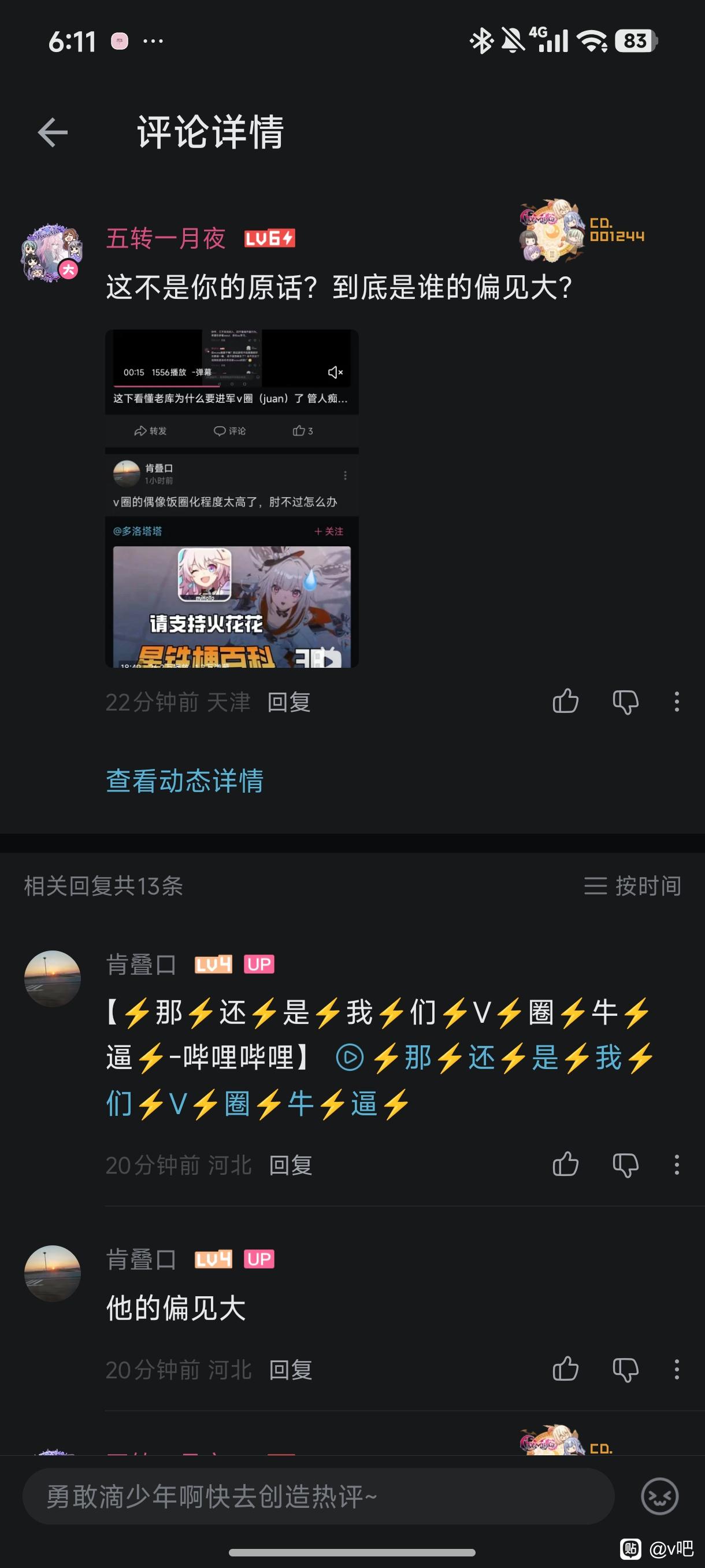705x1568 pixels.
Task: Open more options for 五转一月夜's comment
Action: click(x=677, y=702)
